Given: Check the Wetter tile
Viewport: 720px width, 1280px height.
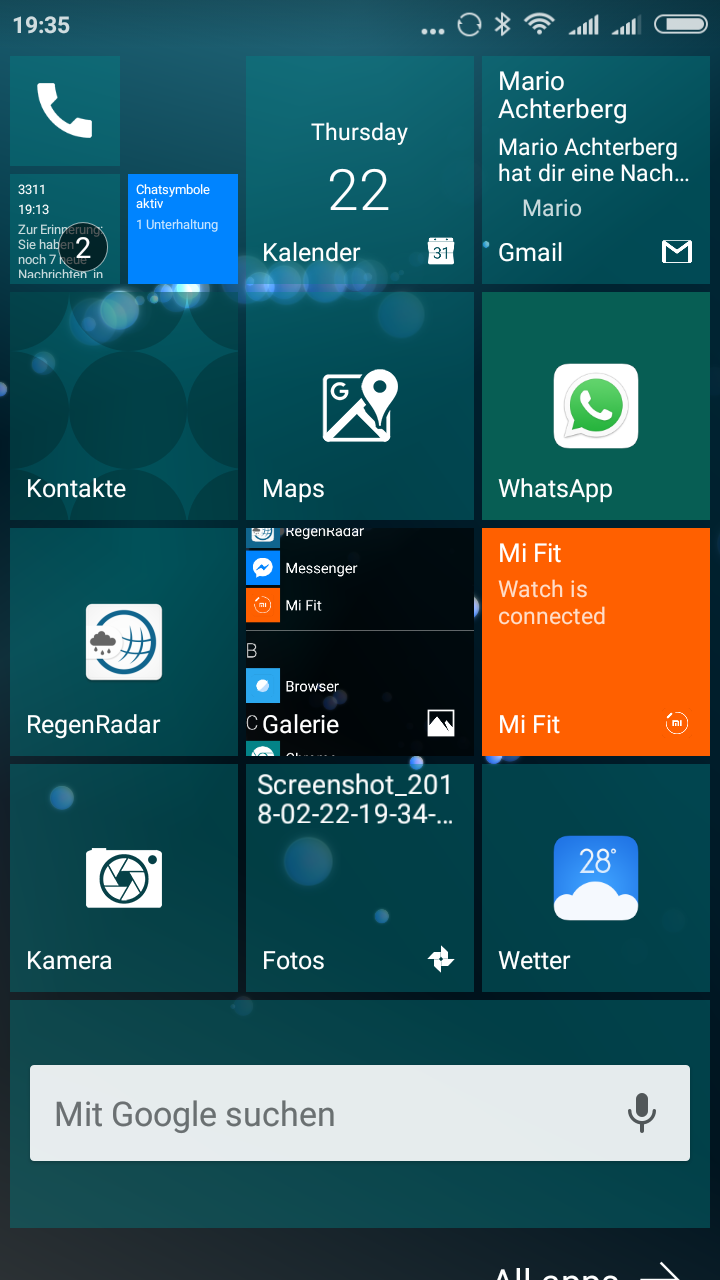Looking at the screenshot, I should 596,878.
